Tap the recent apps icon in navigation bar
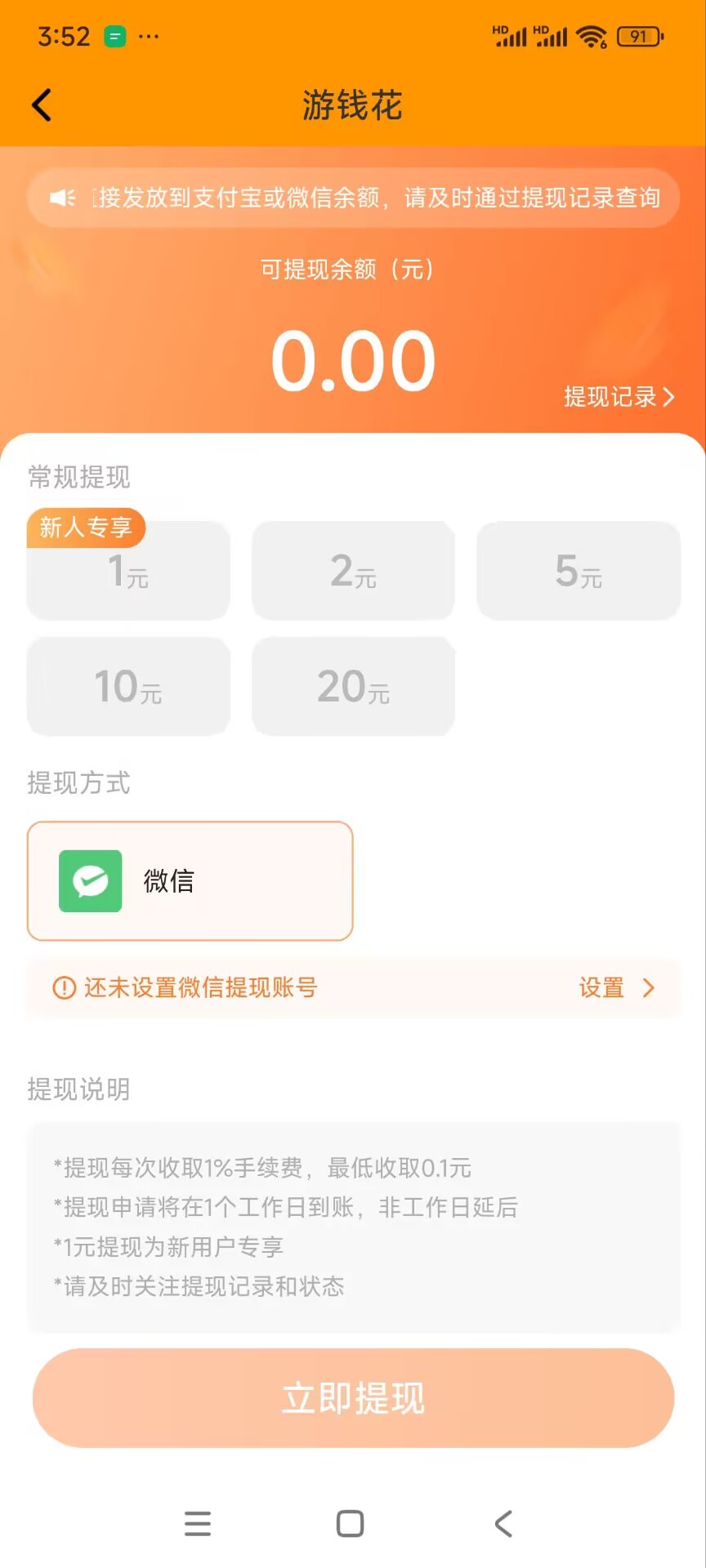The width and height of the screenshot is (706, 1568). pyautogui.click(x=198, y=1523)
